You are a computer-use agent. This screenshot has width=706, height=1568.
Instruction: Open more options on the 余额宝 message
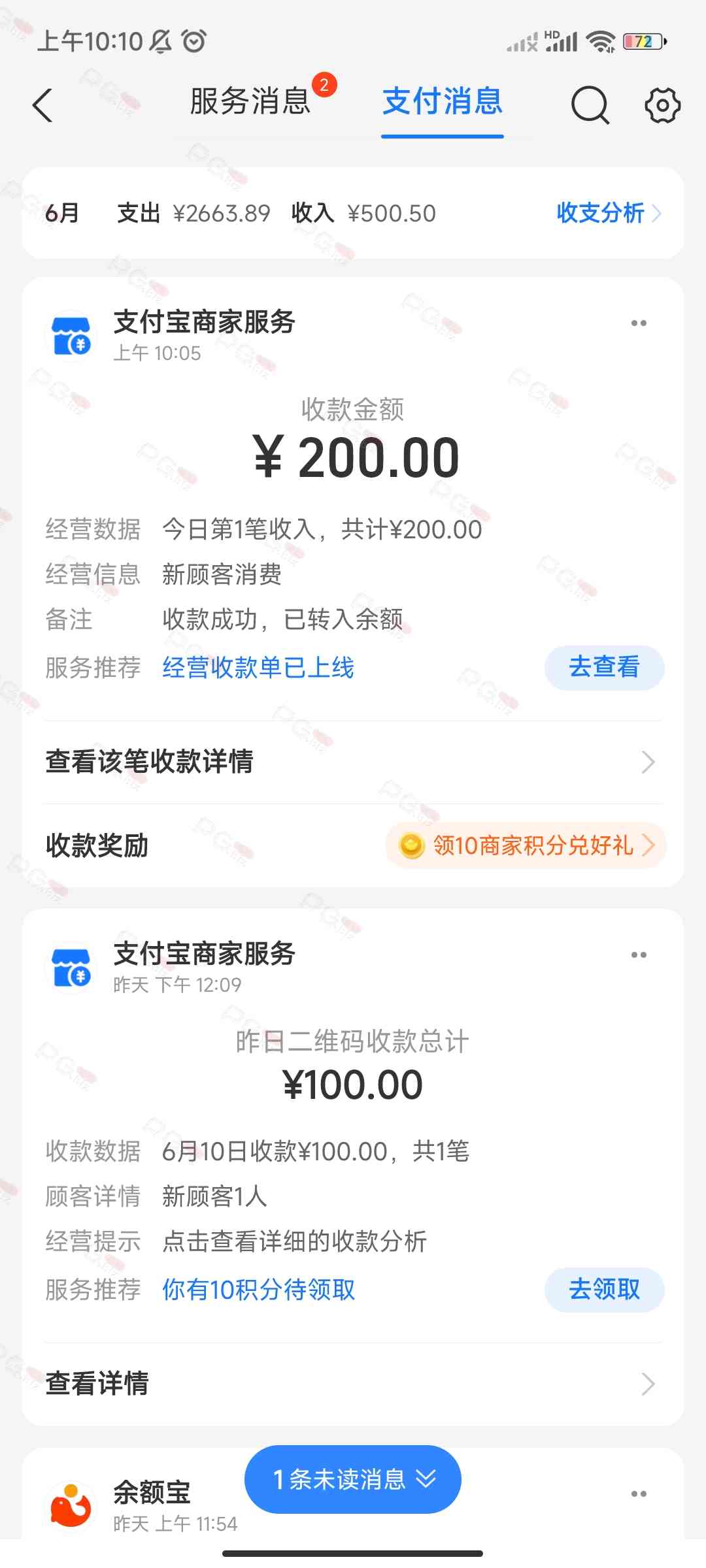click(639, 1494)
